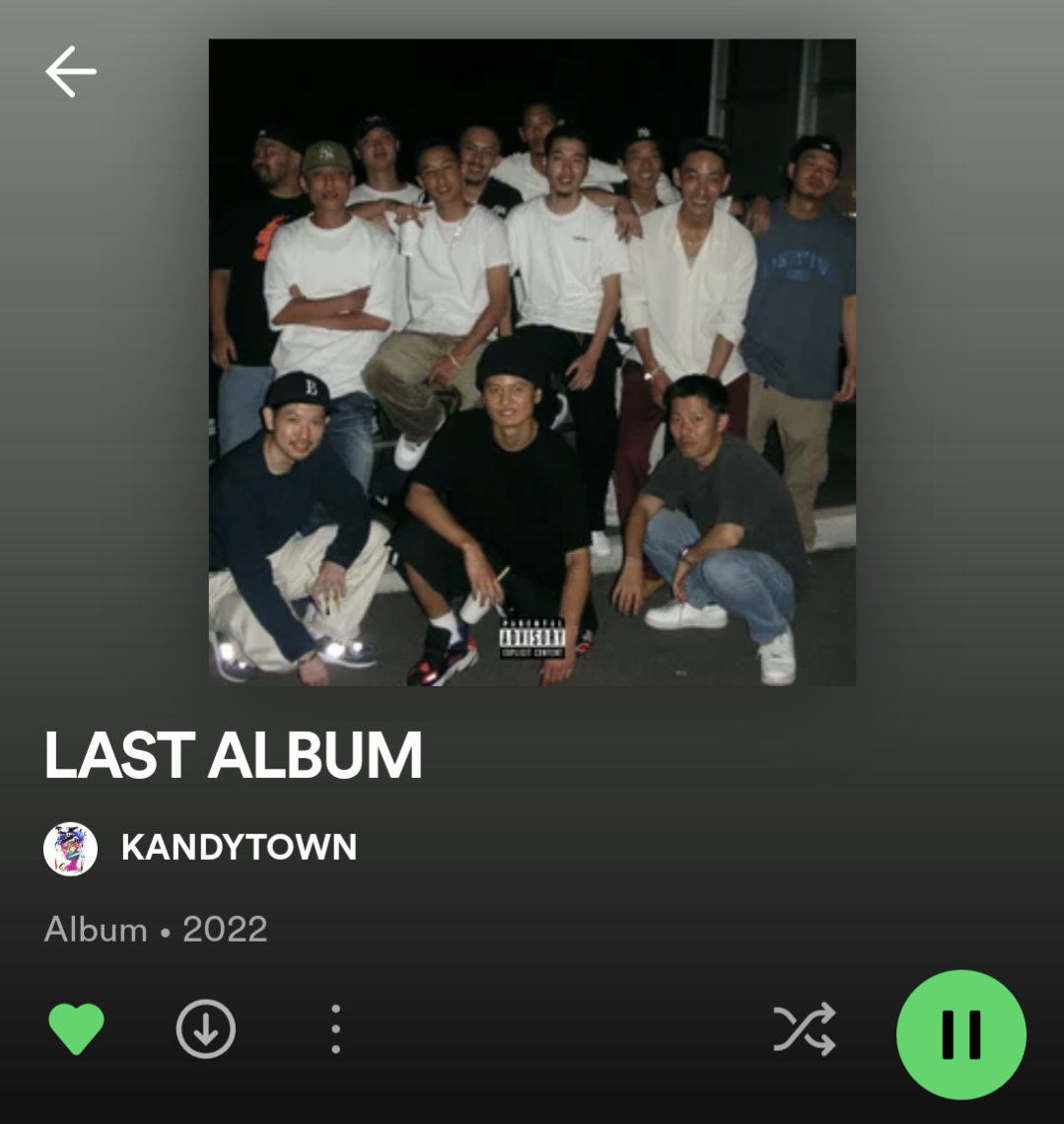Open the KANDYTOWN artist page
Screen dimensions: 1064x1124
238,848
